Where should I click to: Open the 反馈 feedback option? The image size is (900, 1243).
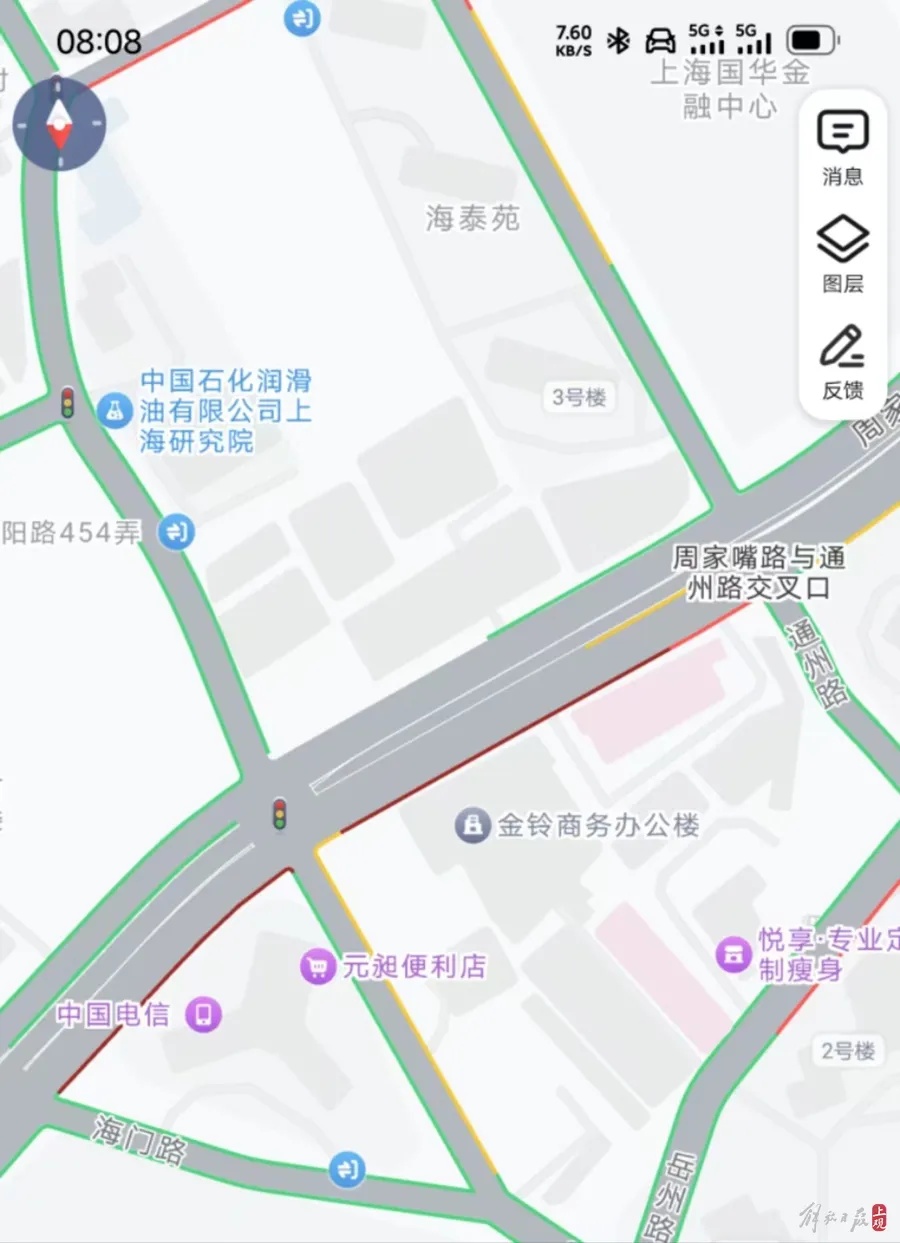842,362
